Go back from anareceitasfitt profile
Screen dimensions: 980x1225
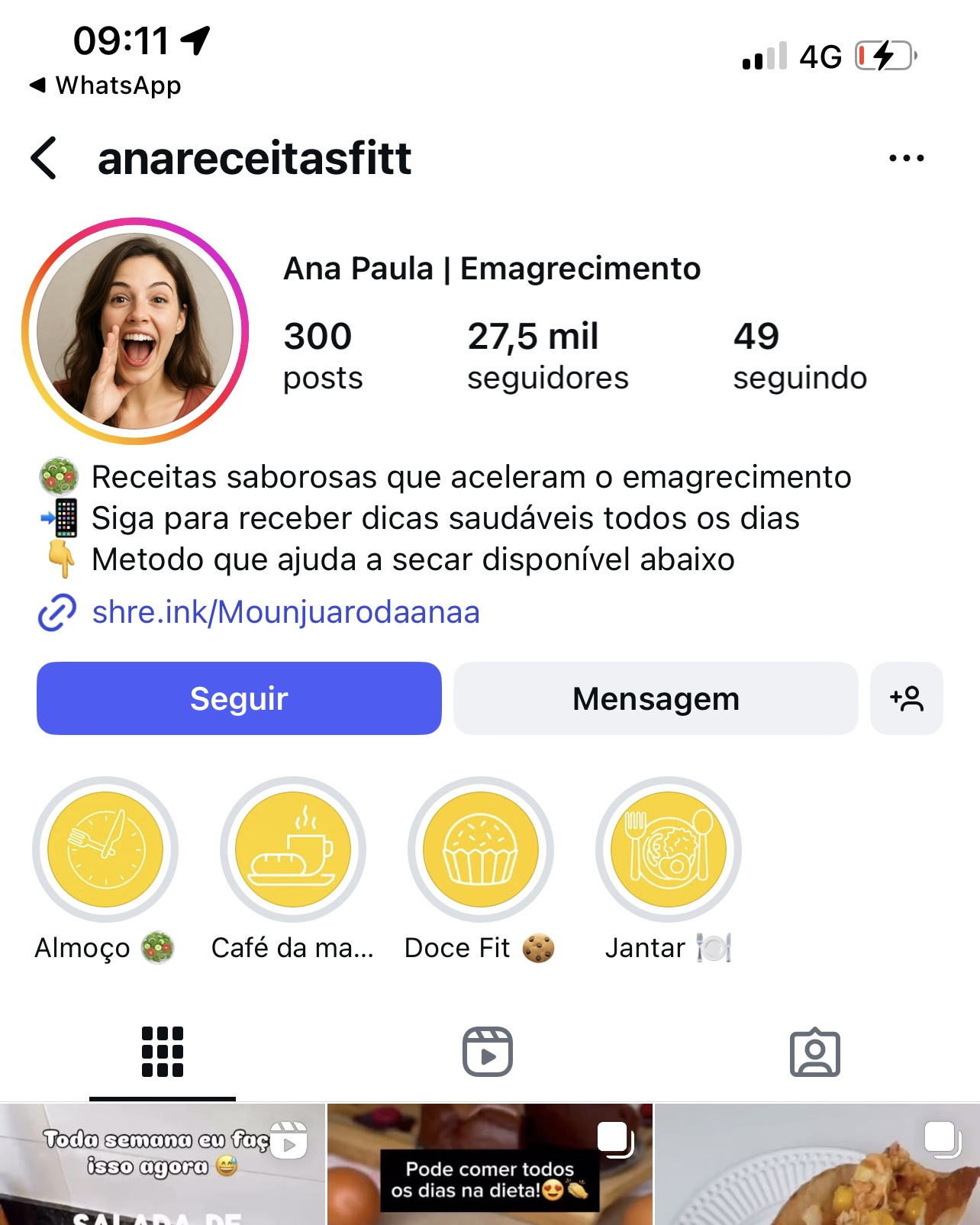coord(44,158)
